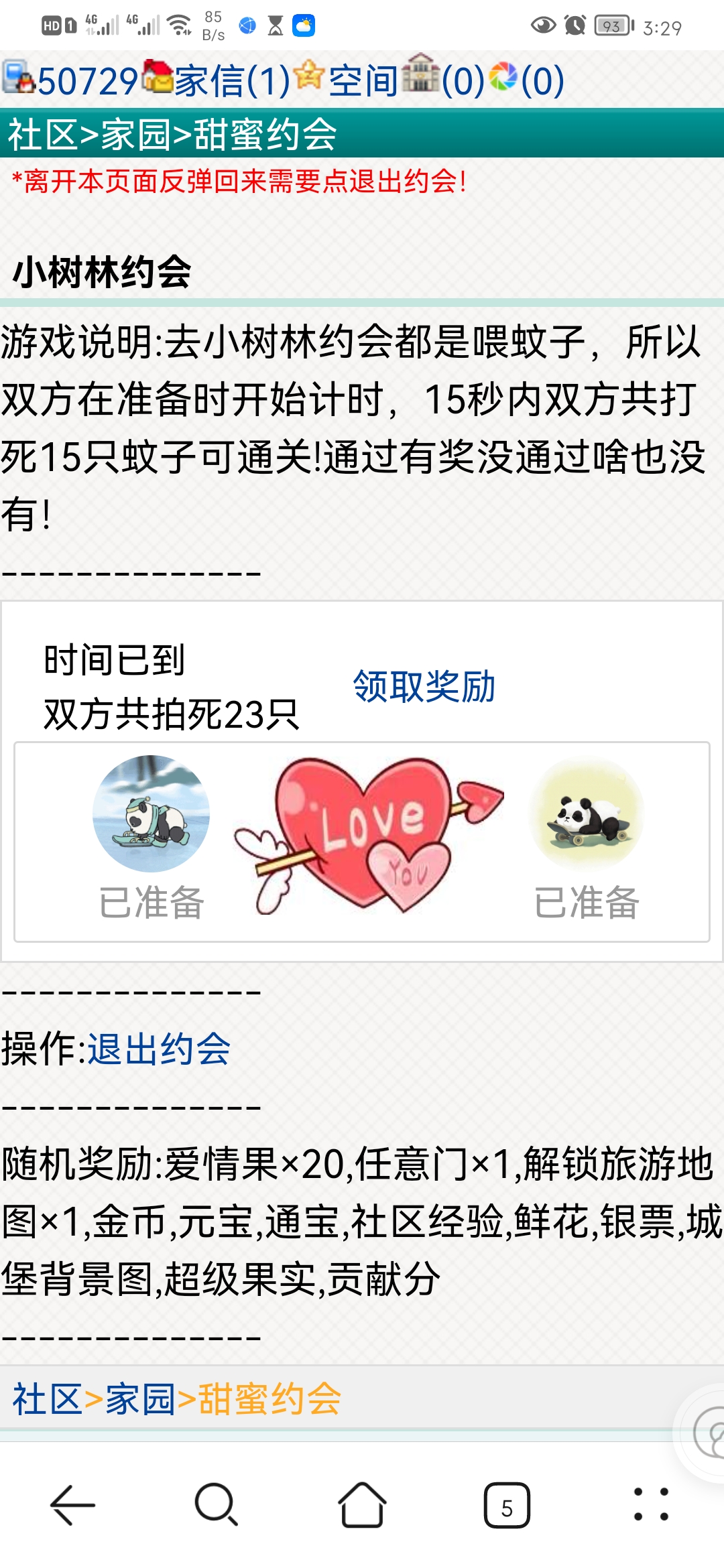Viewport: 724px width, 1568px height.
Task: View the left panda avatar player
Action: (x=151, y=813)
